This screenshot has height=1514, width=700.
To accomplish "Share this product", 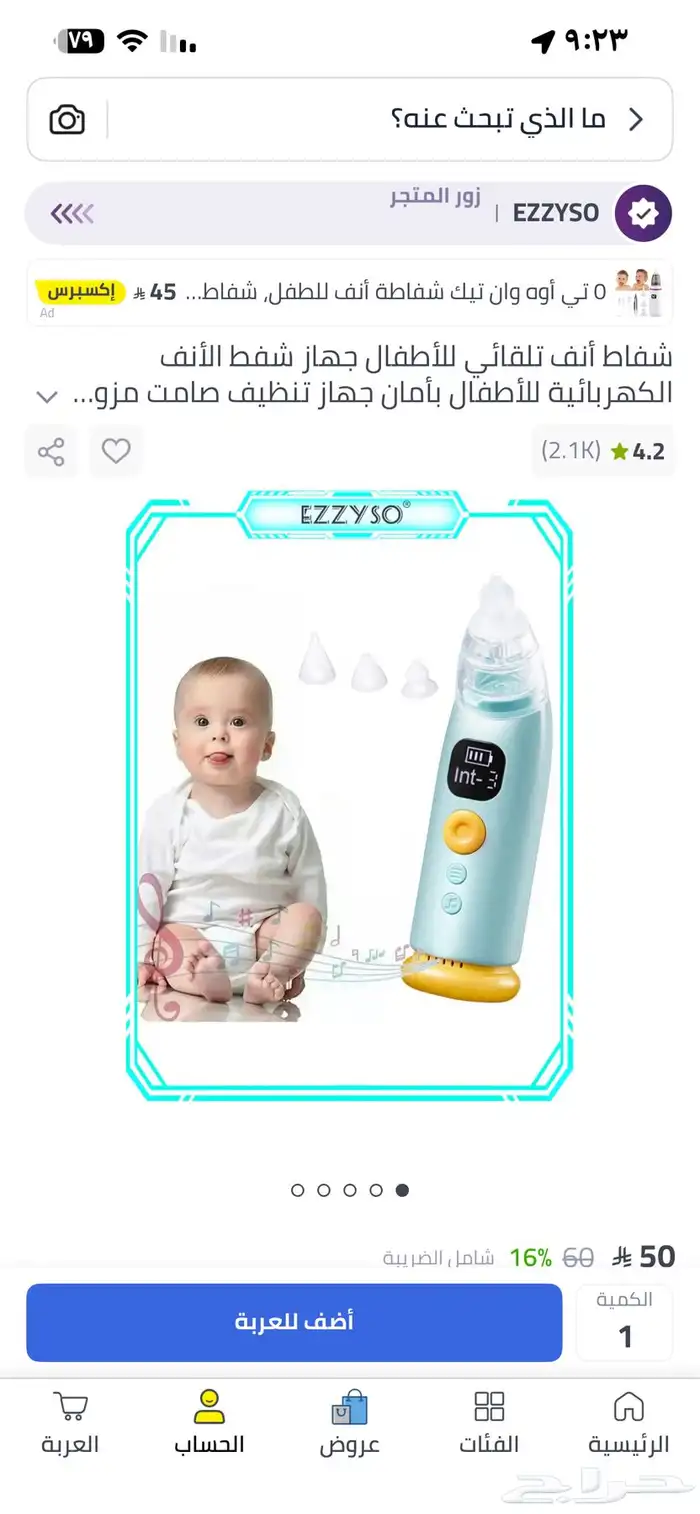I will [51, 451].
